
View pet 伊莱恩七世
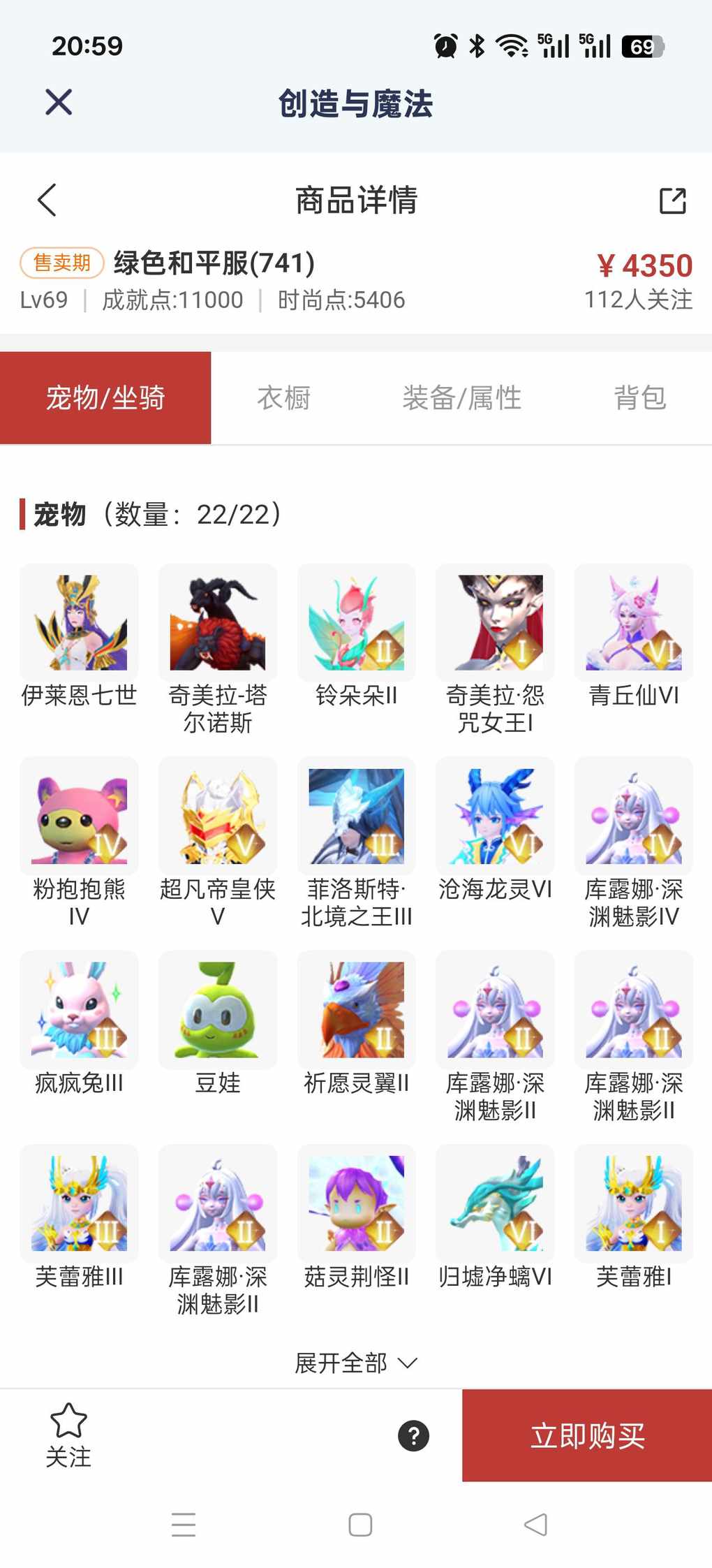pos(79,623)
